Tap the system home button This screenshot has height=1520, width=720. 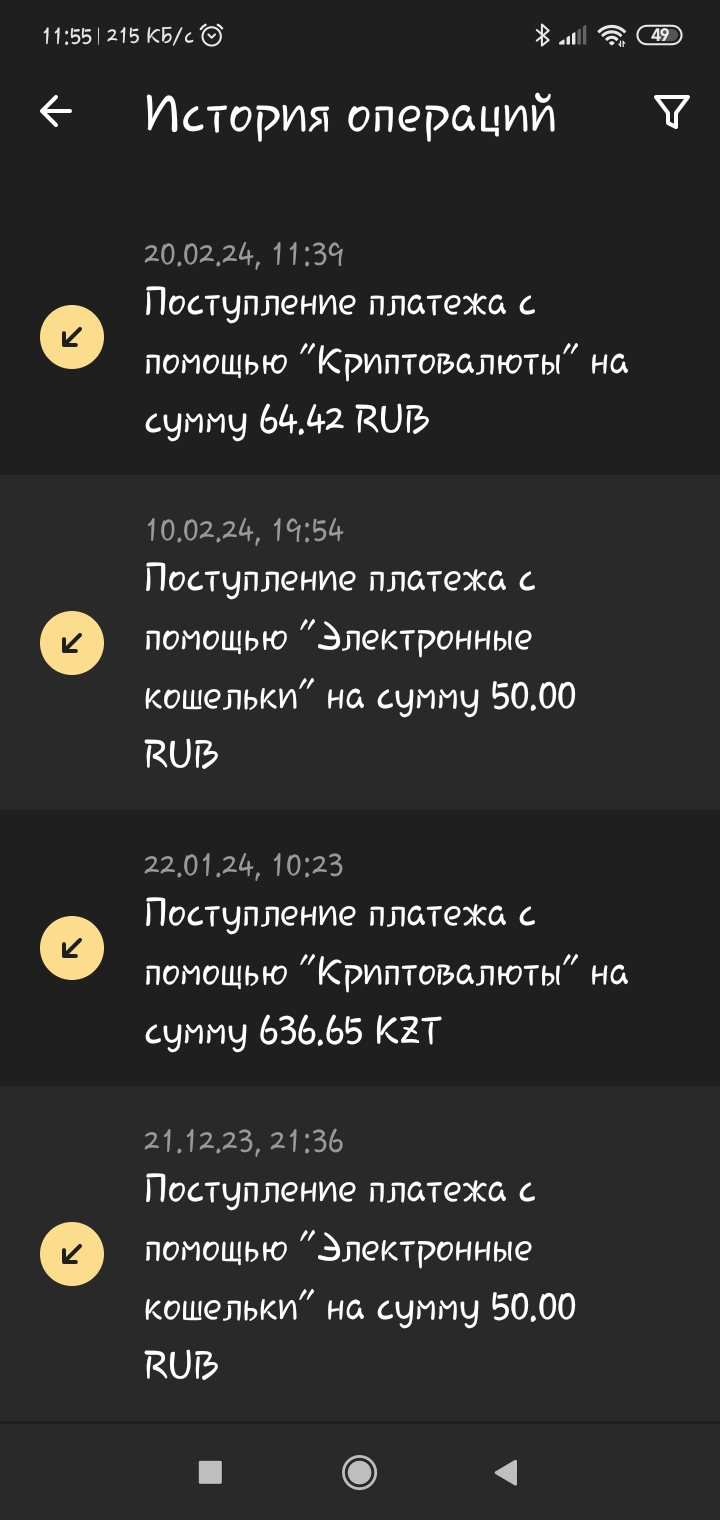click(x=359, y=1472)
